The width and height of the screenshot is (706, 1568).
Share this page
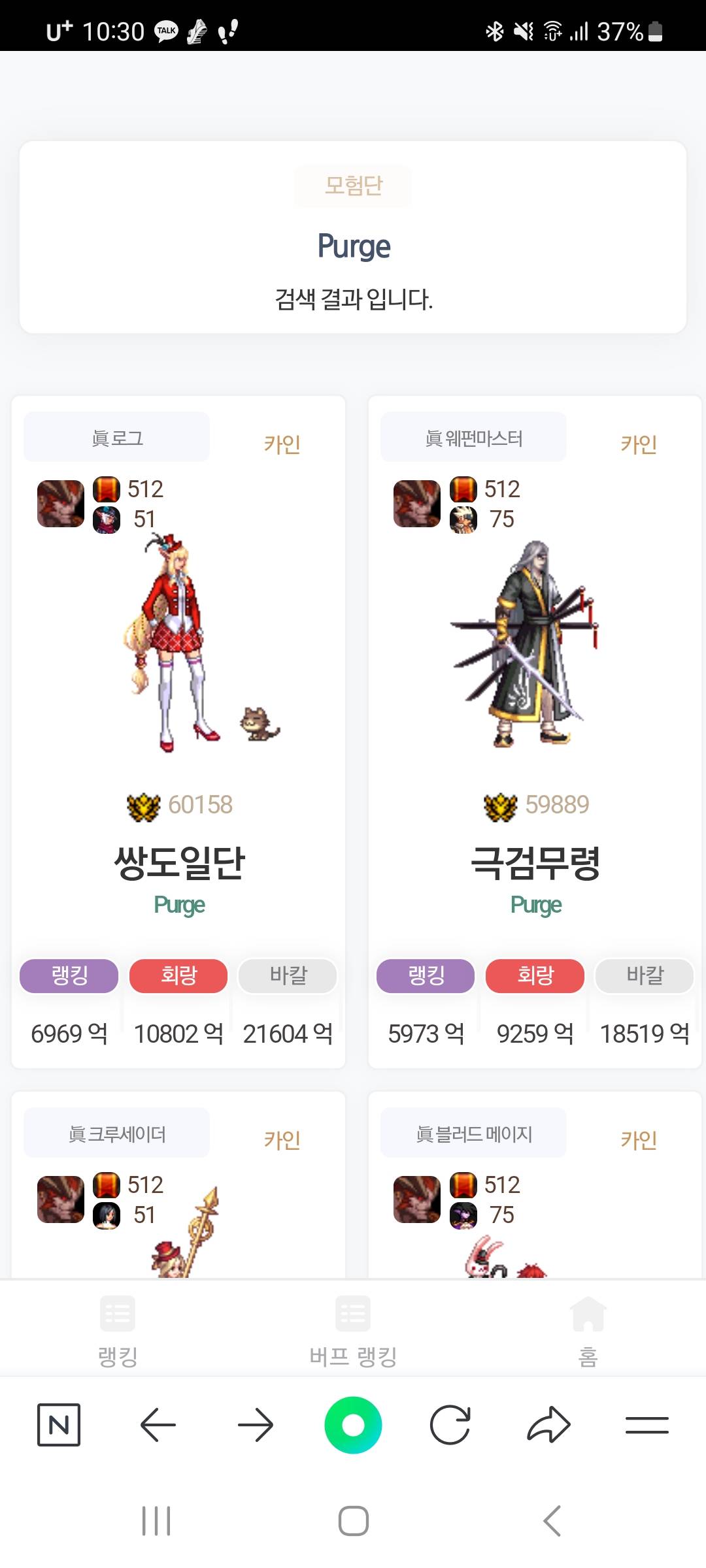[x=548, y=1424]
